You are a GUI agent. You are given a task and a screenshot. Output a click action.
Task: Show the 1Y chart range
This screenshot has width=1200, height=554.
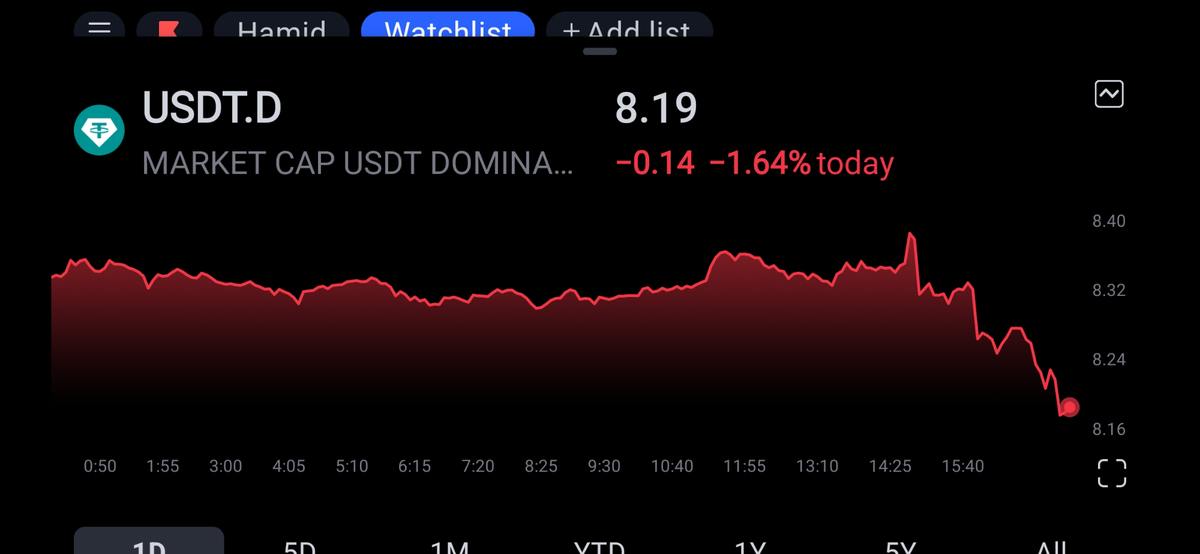pos(750,545)
